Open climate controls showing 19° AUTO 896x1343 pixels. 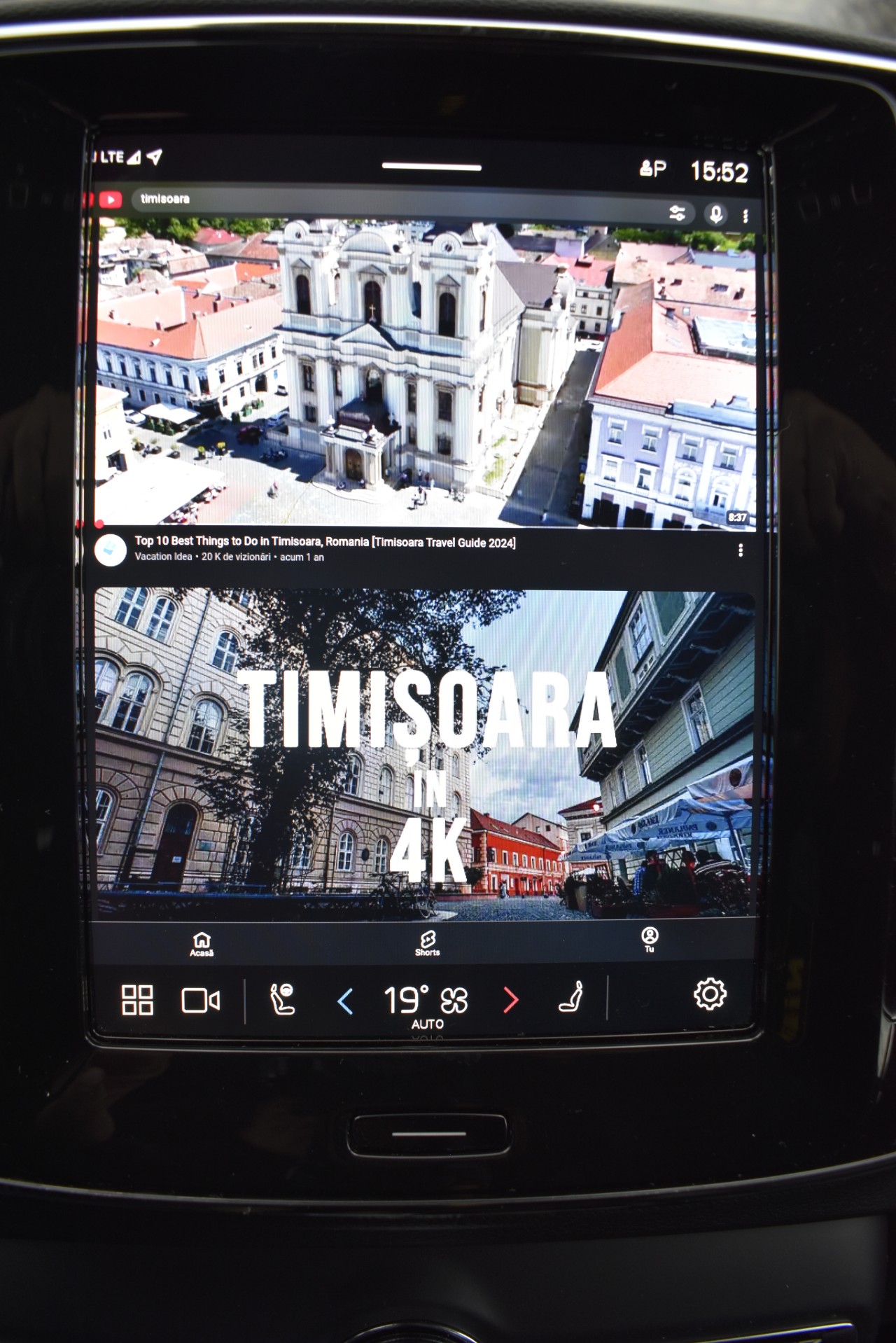click(426, 1004)
